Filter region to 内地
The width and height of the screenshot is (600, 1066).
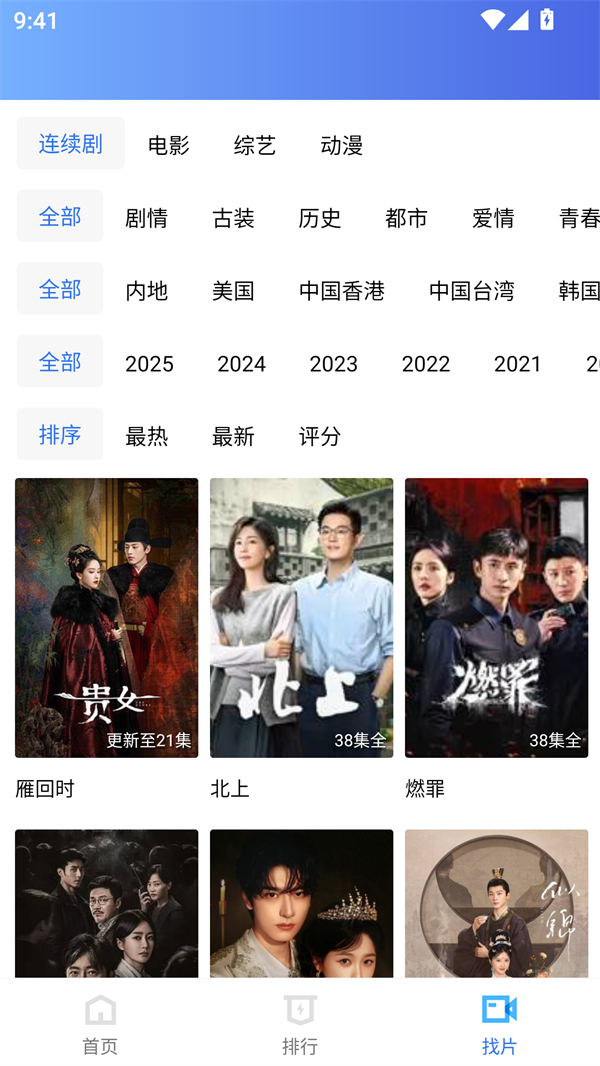(x=146, y=291)
